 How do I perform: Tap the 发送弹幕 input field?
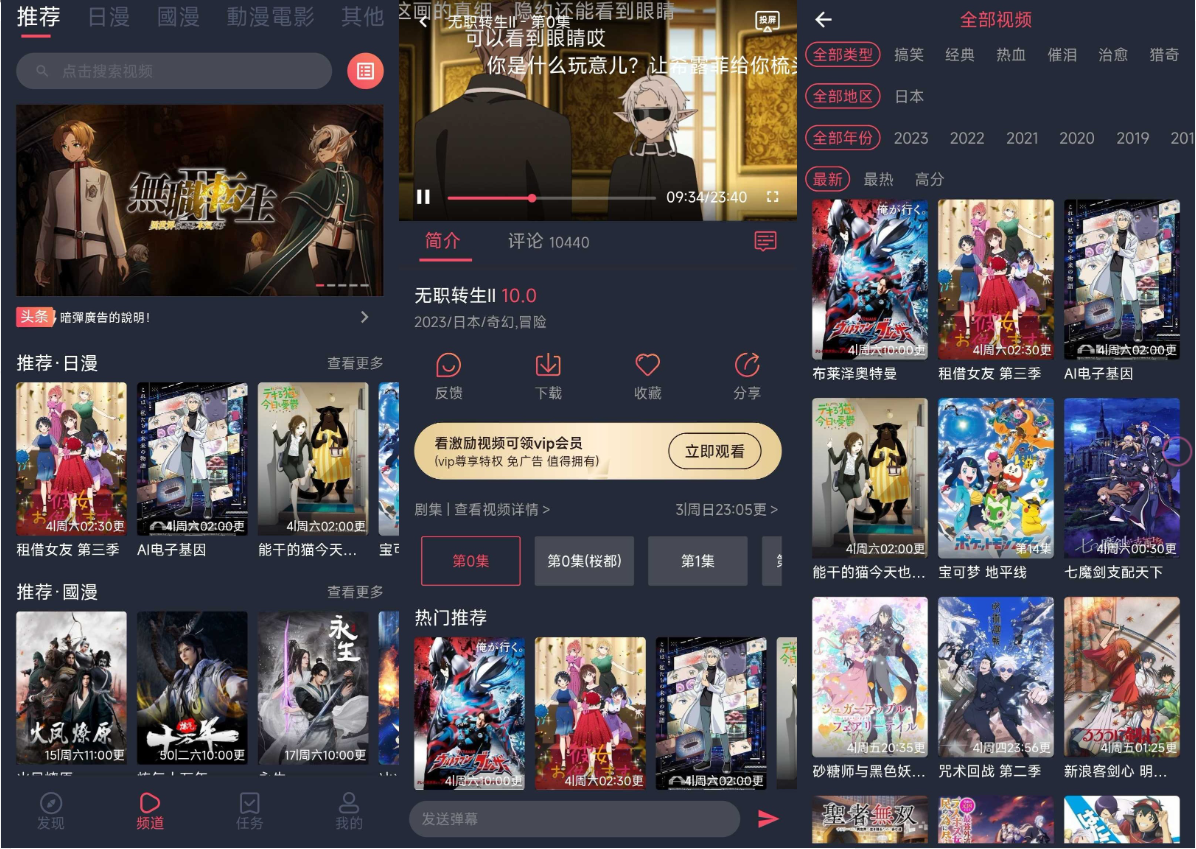(573, 819)
